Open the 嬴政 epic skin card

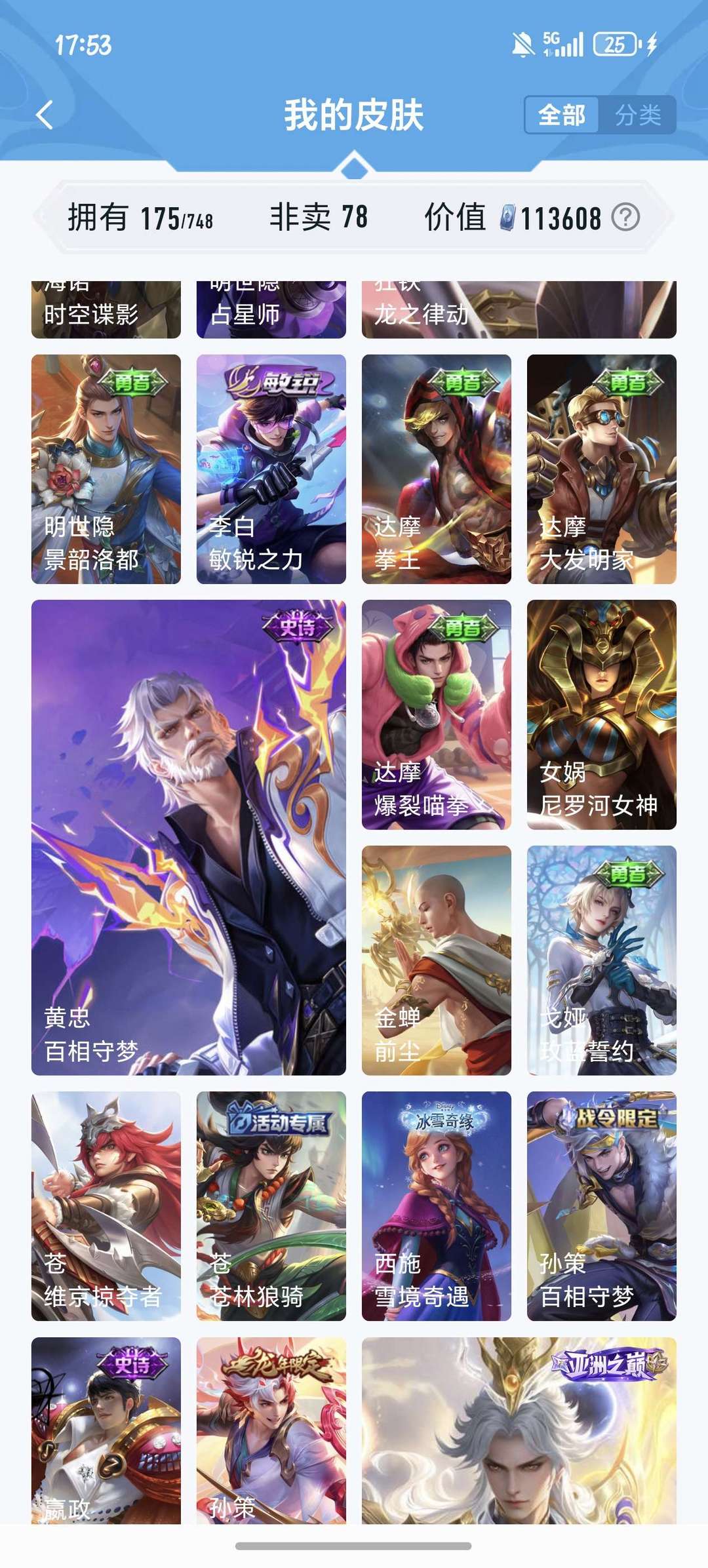pos(106,1430)
